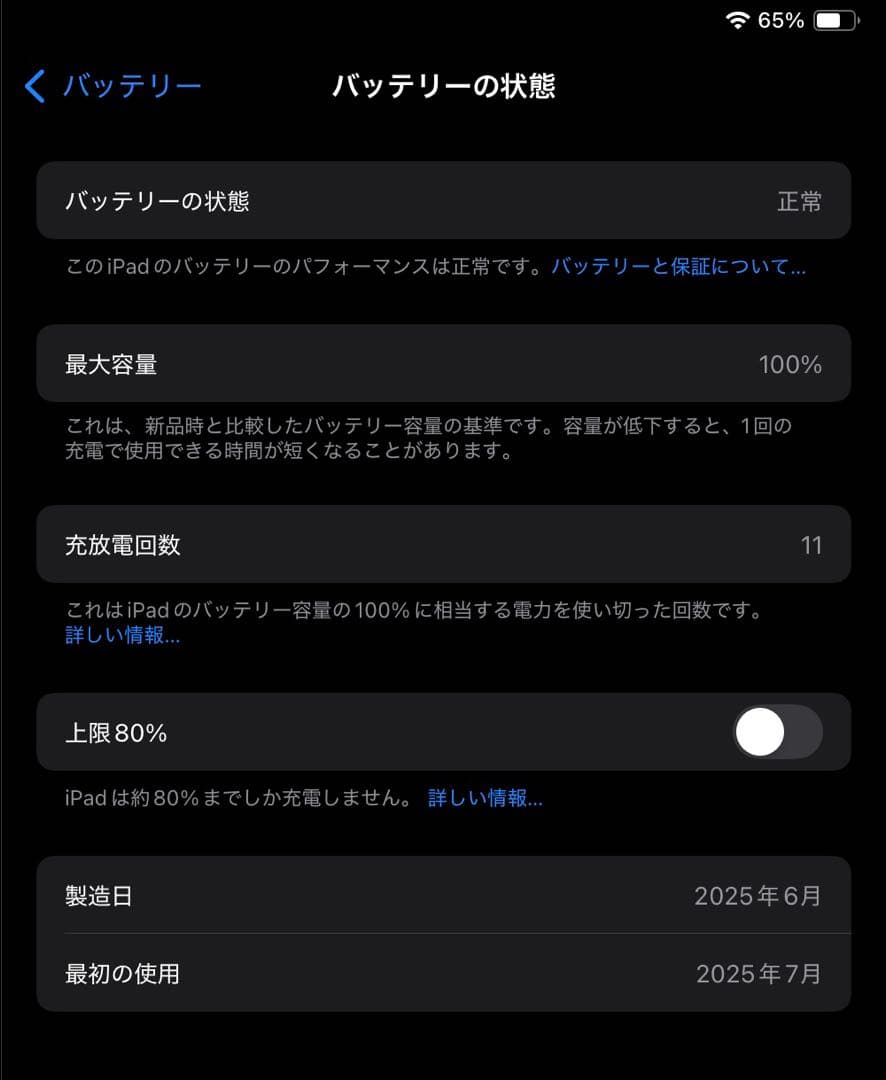Select the cycle count value 11
Screen dimensions: 886x1080
tap(812, 545)
